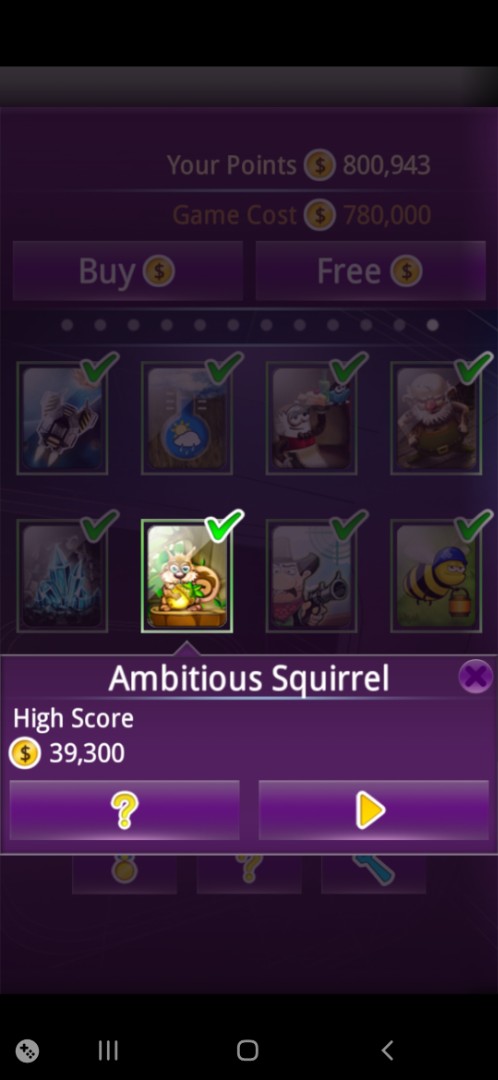Play Ambitious Squirrel game
The image size is (498, 1080).
coord(373,810)
